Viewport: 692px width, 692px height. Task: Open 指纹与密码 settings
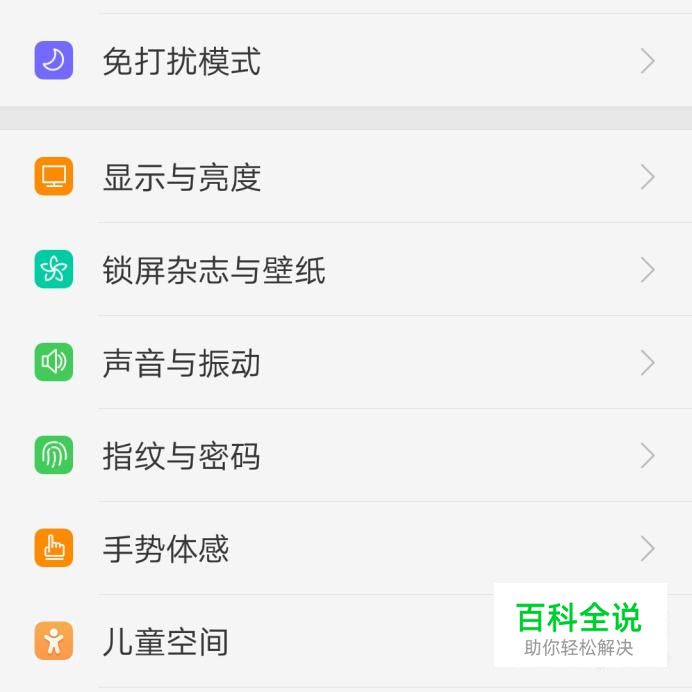[181, 456]
